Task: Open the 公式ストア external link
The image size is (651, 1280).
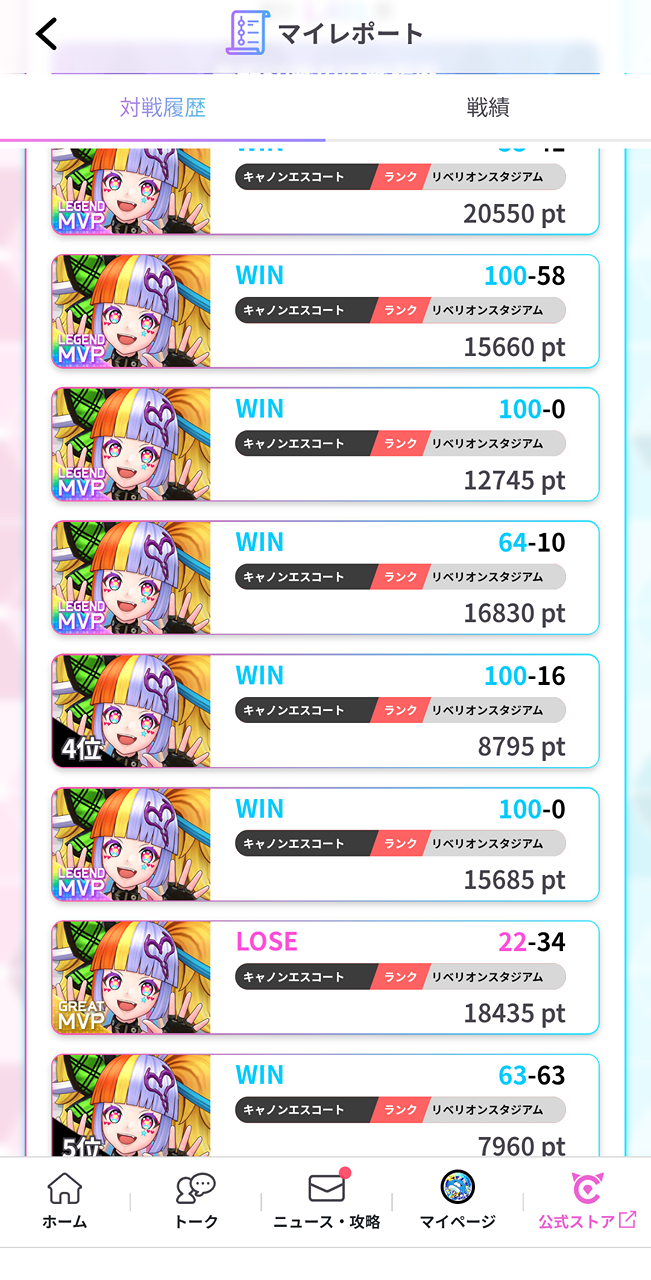Action: click(x=587, y=1201)
